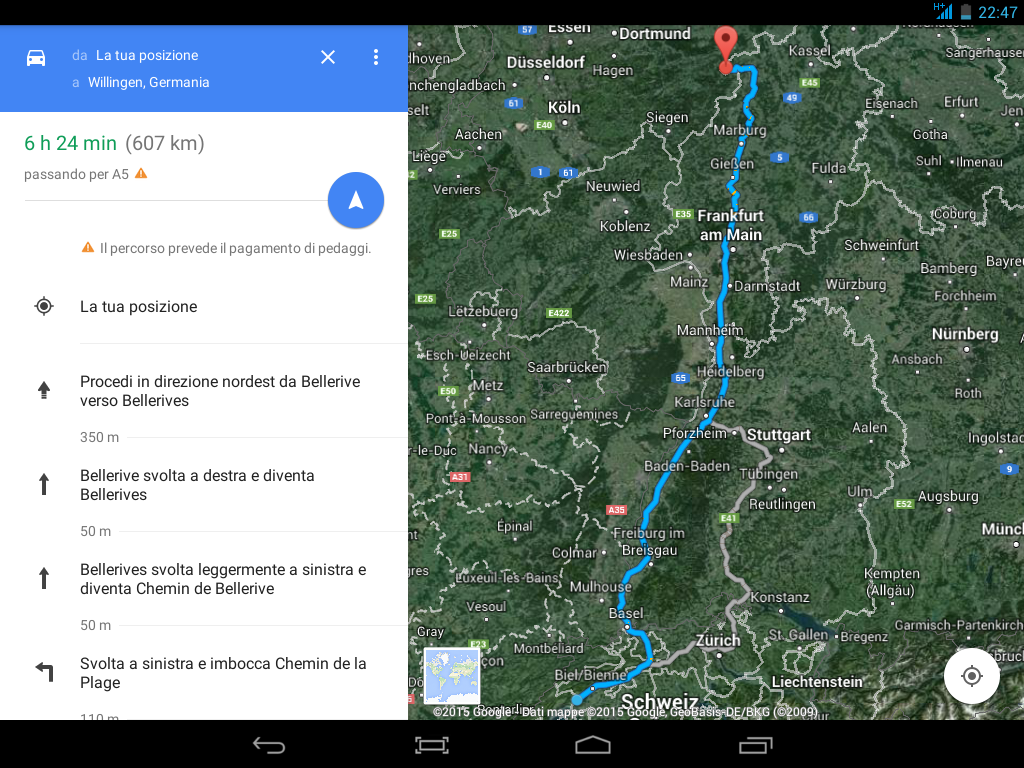1024x768 pixels.
Task: Open step 'Svolta a sinistra e imbocca Chemin de la Plage'
Action: [x=222, y=673]
